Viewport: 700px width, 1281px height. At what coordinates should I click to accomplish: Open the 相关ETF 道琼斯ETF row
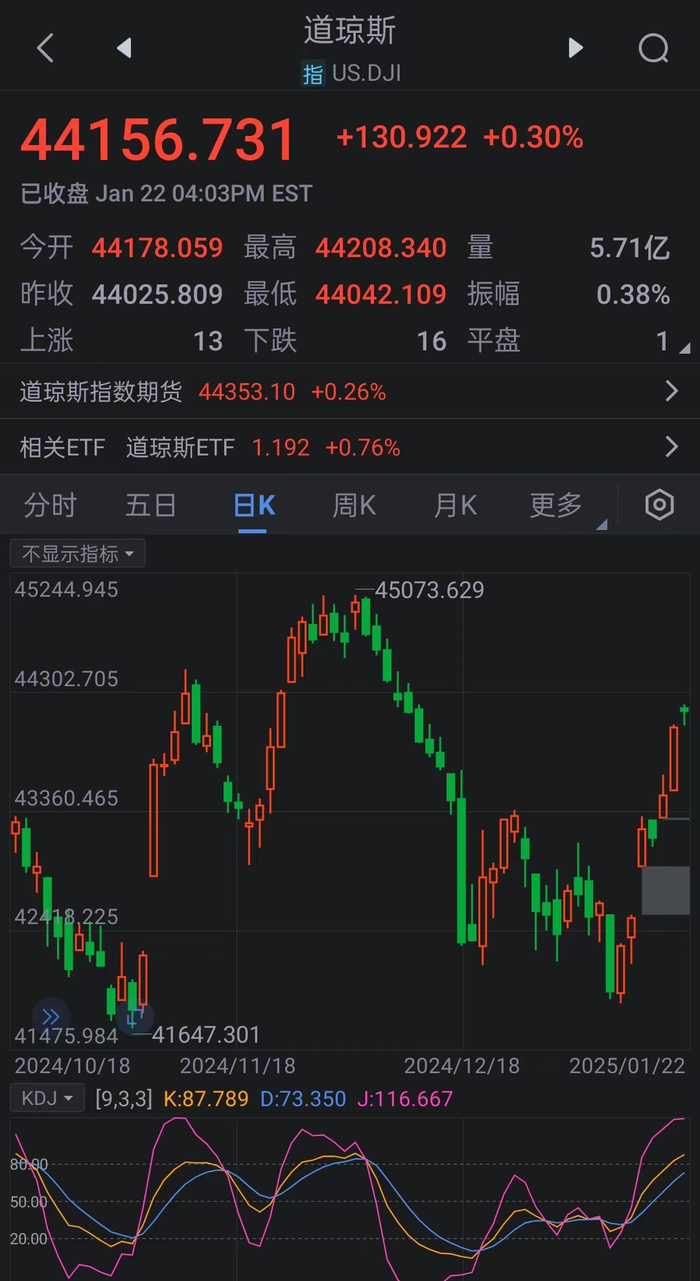click(350, 447)
